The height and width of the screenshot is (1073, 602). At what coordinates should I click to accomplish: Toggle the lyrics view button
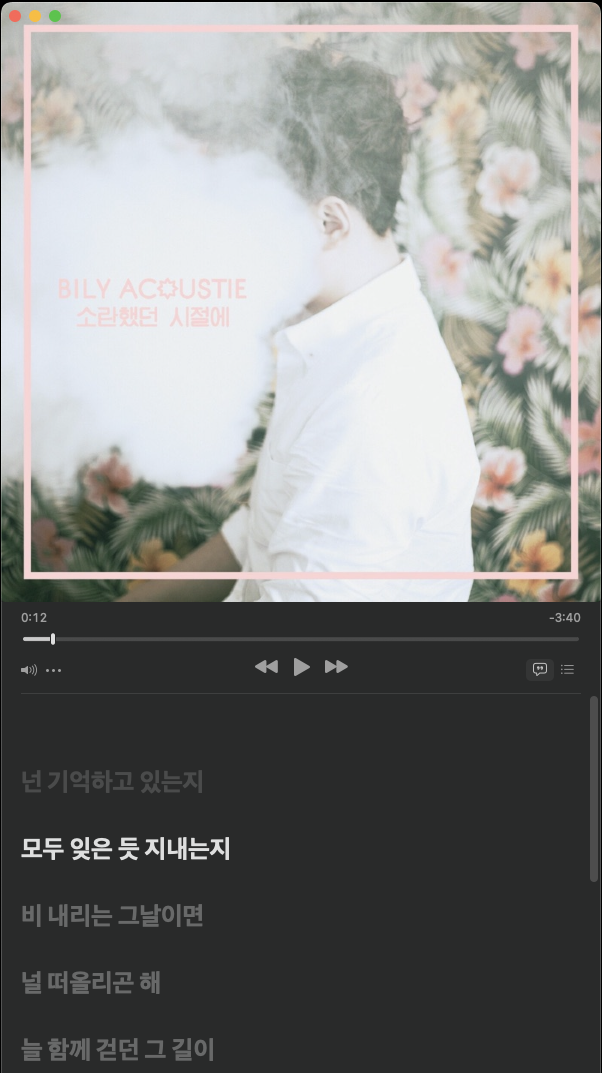point(539,669)
